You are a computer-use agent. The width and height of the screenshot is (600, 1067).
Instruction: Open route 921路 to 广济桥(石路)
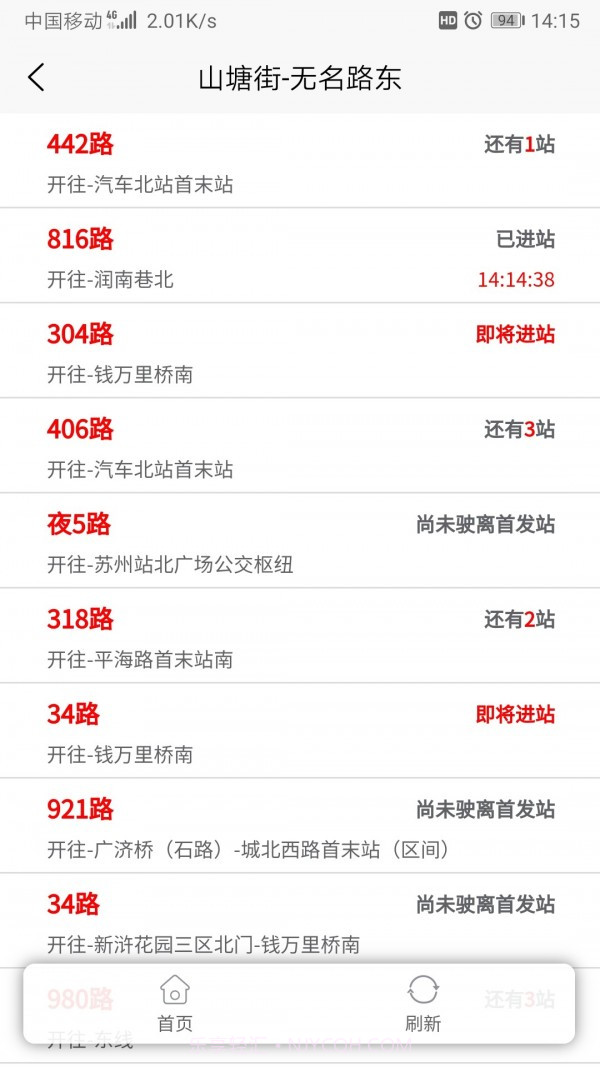(300, 827)
